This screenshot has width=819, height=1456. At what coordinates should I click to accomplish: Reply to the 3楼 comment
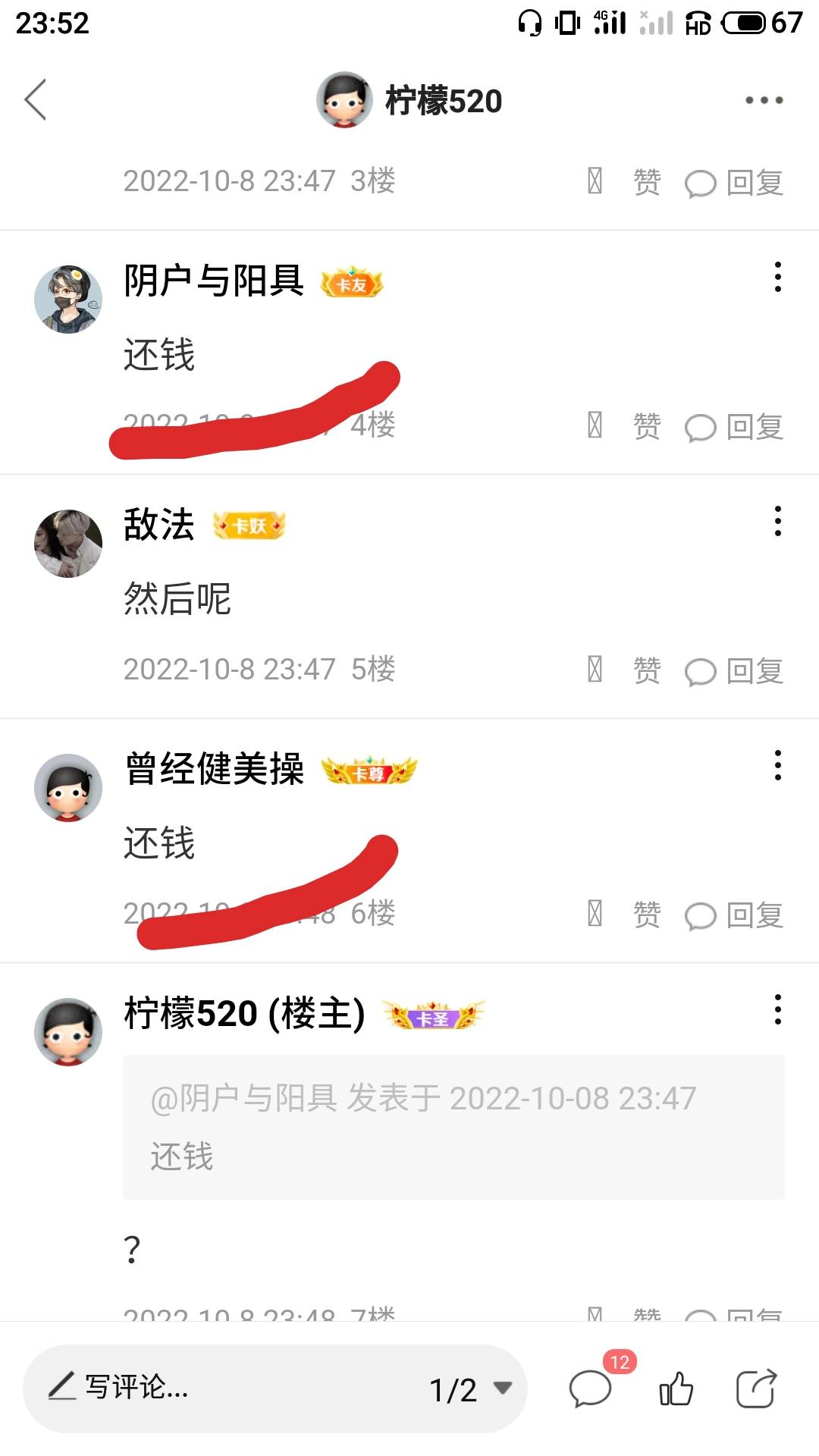(734, 183)
